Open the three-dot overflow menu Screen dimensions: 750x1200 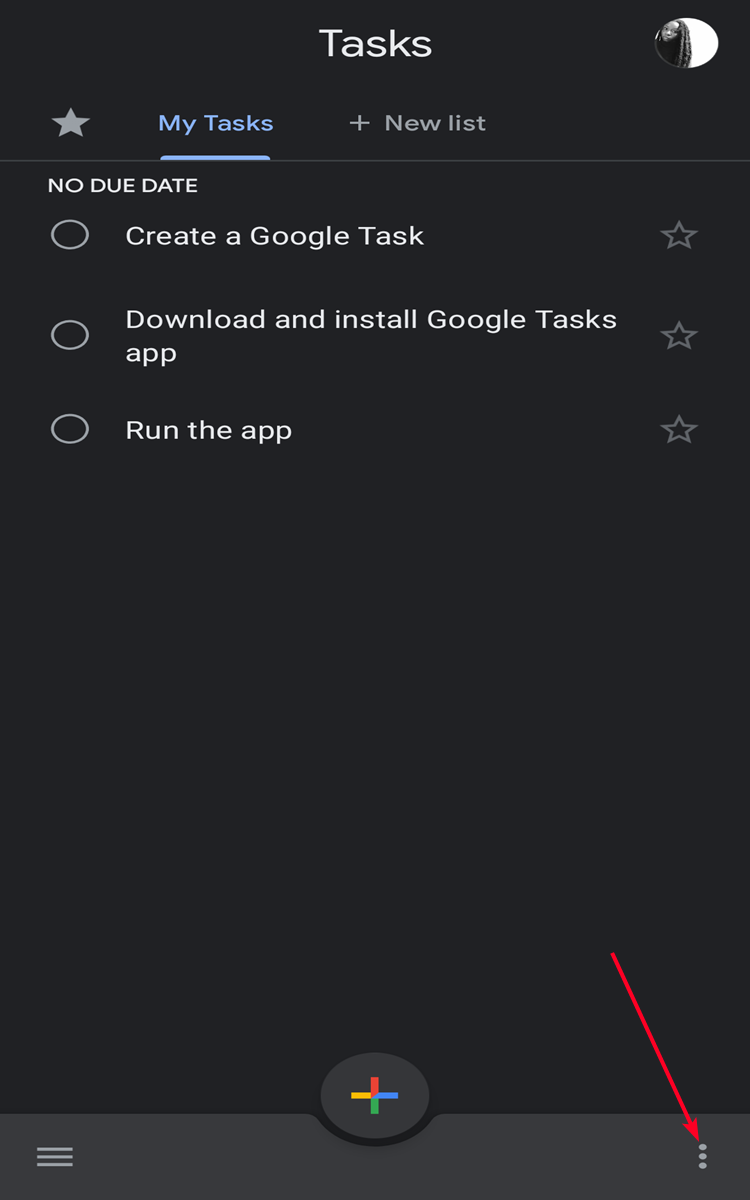pos(703,1156)
